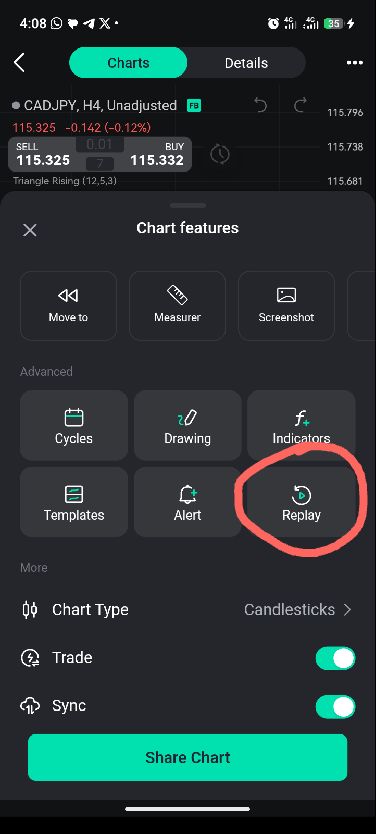Start chart Replay mode

click(301, 502)
